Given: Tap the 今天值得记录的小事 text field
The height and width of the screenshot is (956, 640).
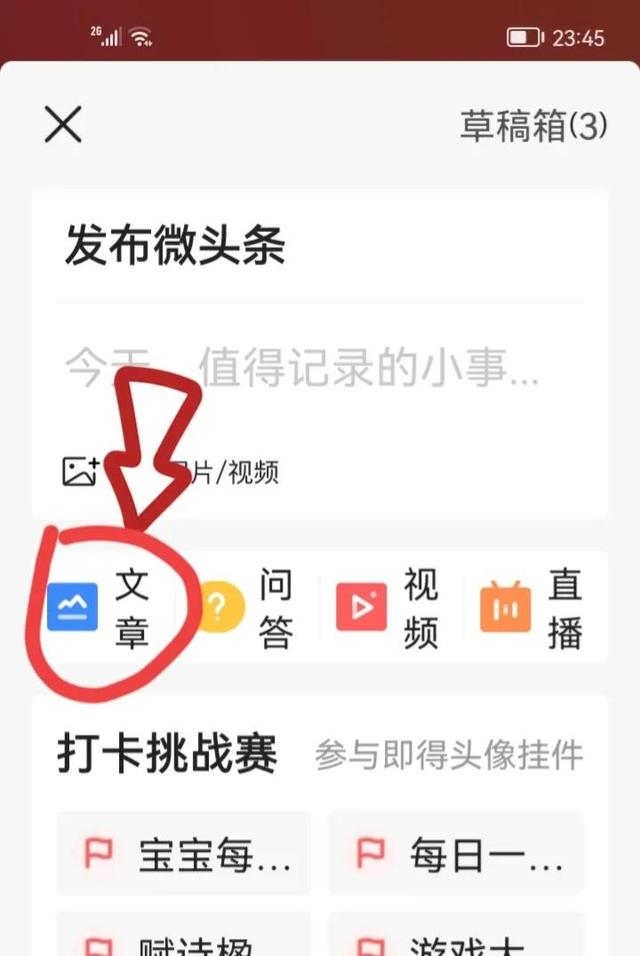Looking at the screenshot, I should click(x=320, y=368).
